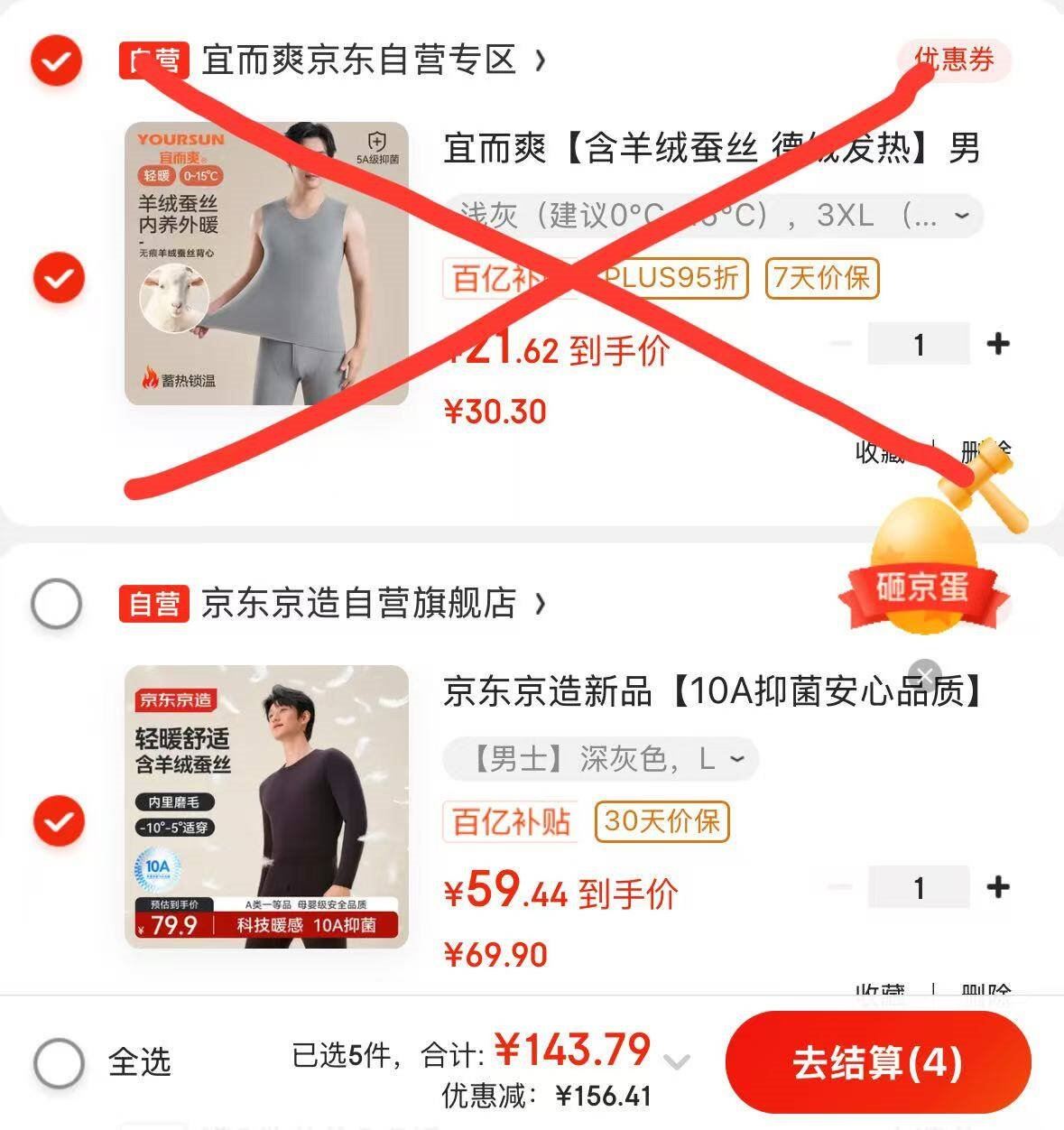Expand the 合计 price breakdown chevron
This screenshot has height=1130, width=1064.
[677, 1061]
